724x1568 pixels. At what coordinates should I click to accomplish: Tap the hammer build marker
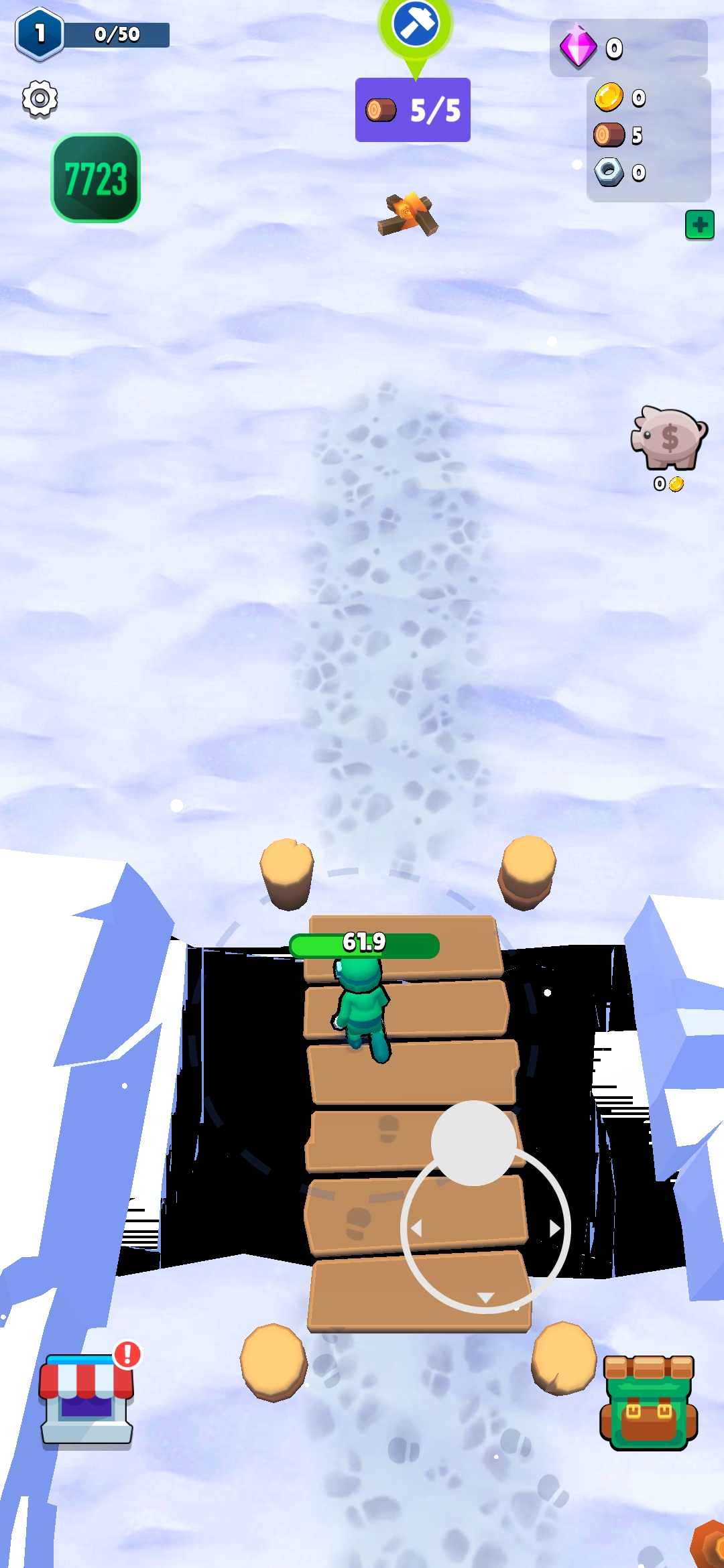(x=416, y=25)
